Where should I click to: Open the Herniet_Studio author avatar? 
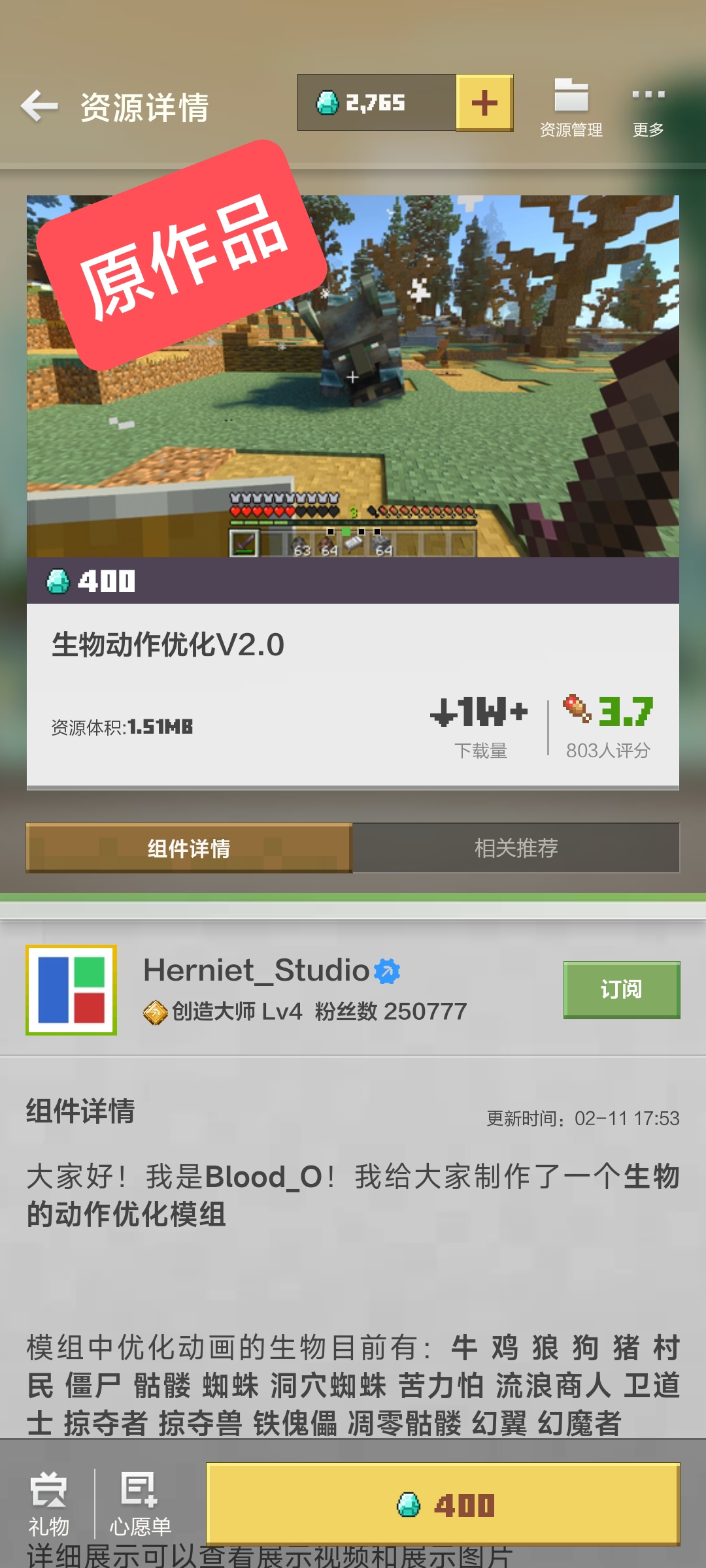pos(71,990)
